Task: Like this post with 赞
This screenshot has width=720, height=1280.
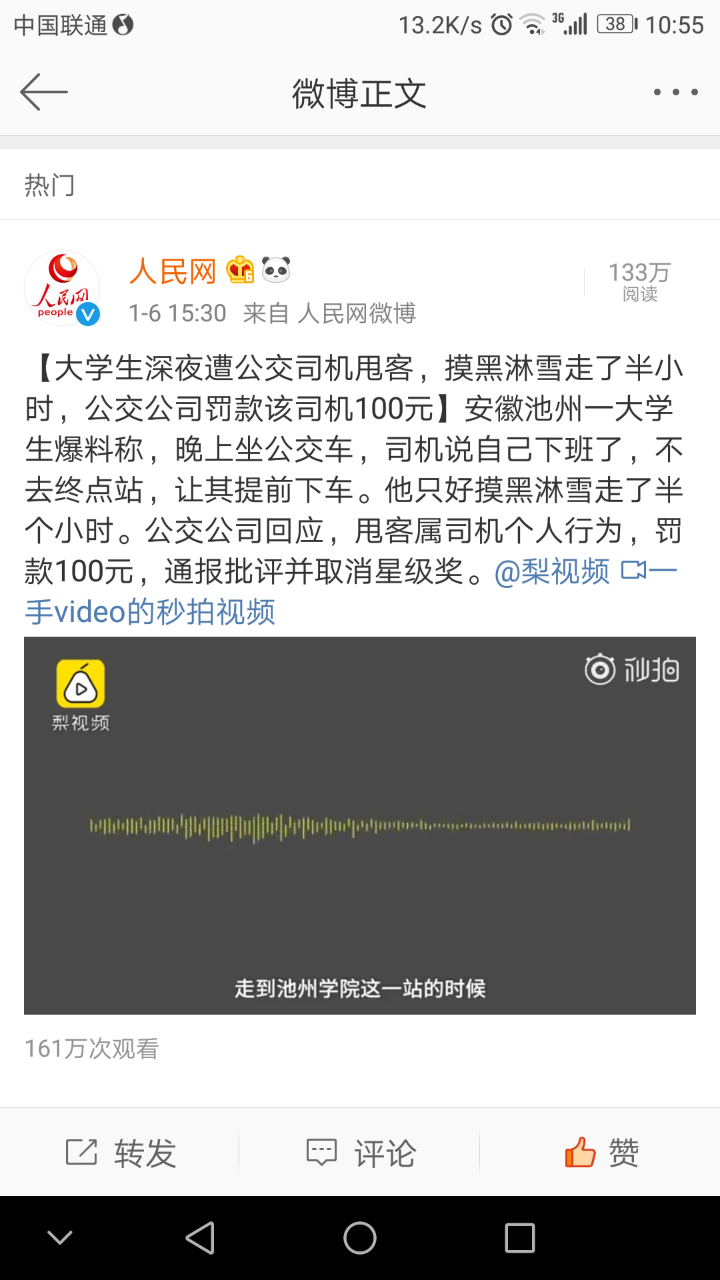Action: point(600,1153)
